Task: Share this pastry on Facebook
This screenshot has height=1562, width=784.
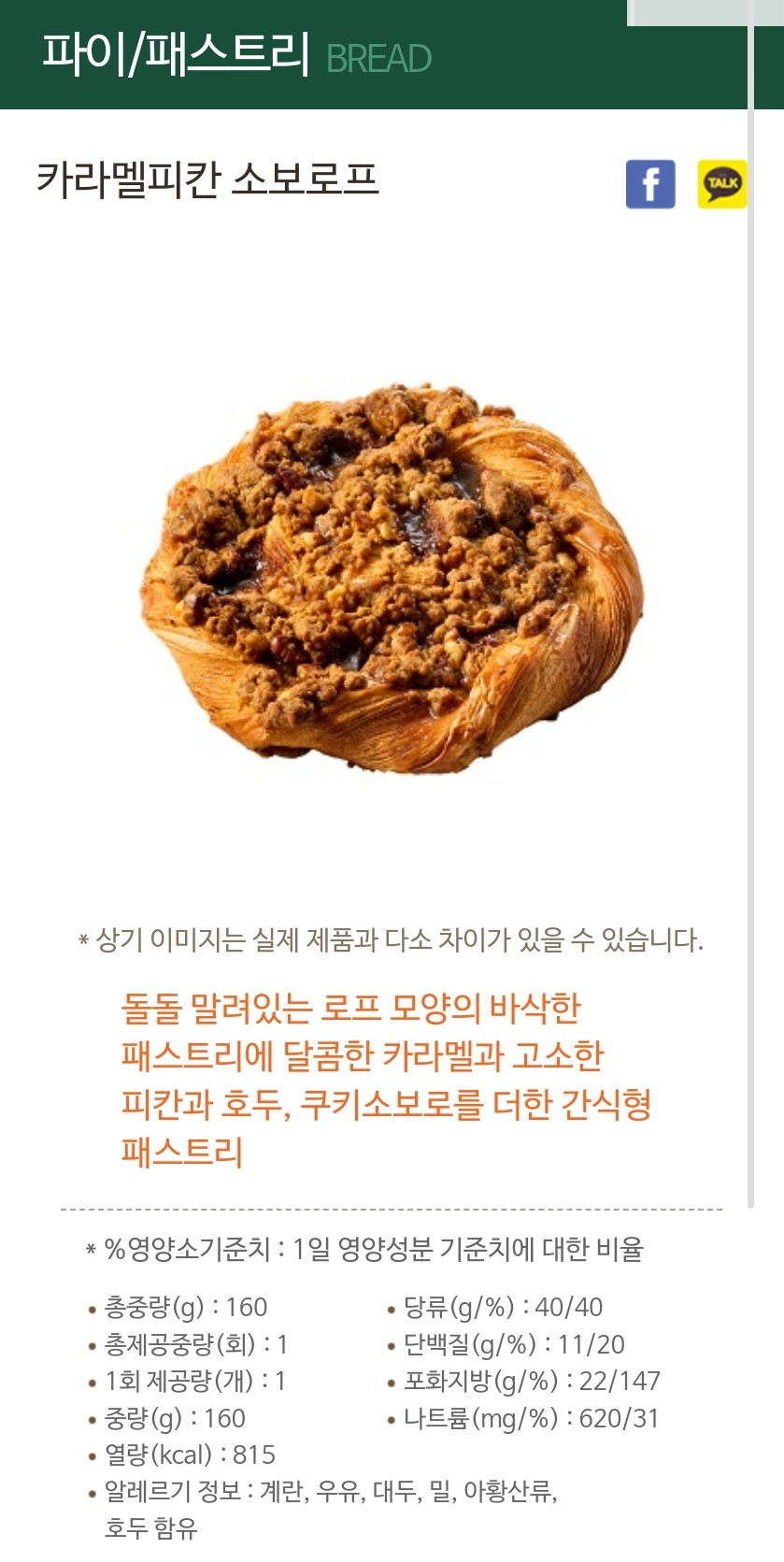Action: pos(650,184)
